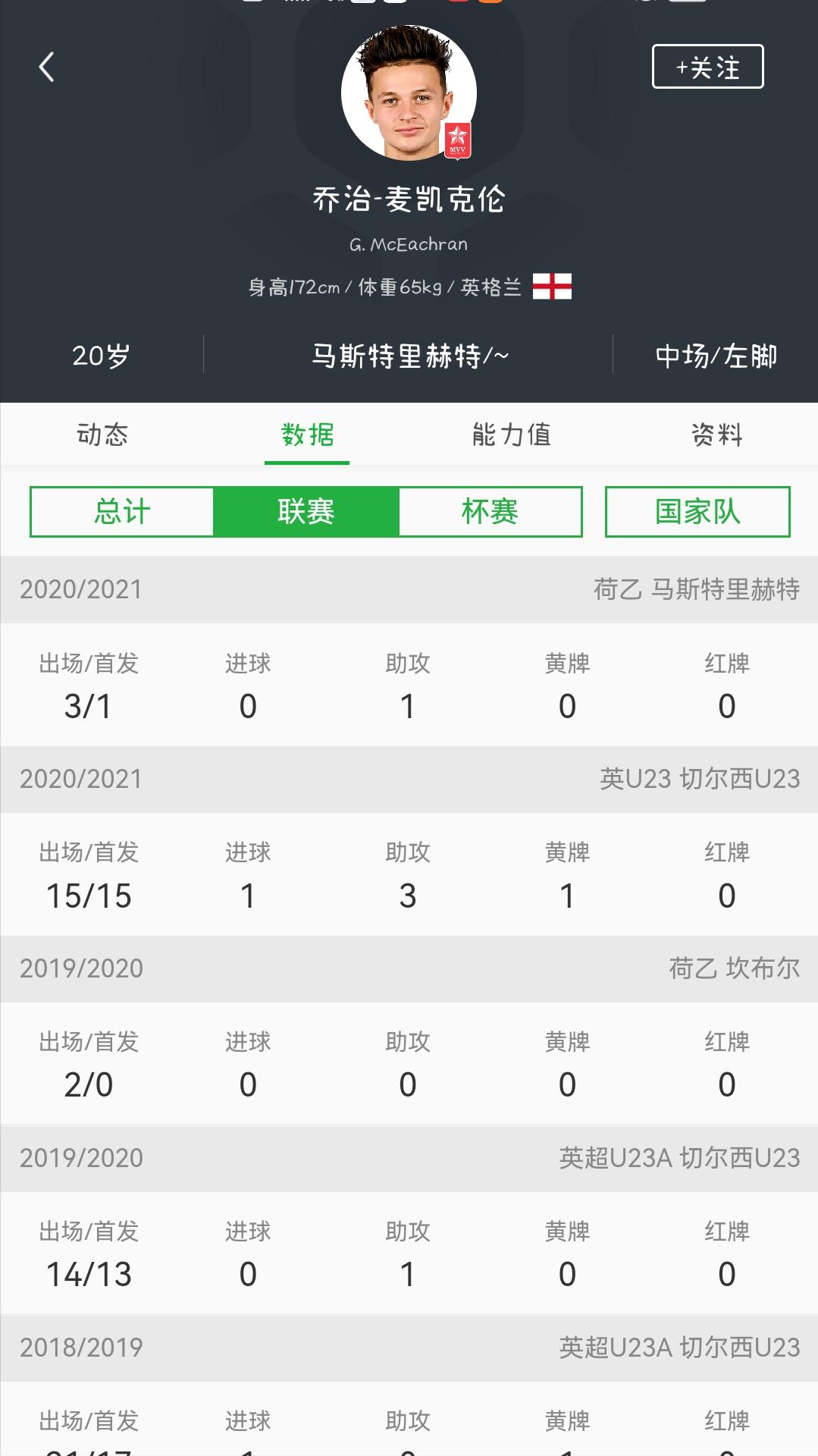The height and width of the screenshot is (1456, 818).
Task: Tap the club name 马斯特里赫特
Action: click(x=408, y=353)
